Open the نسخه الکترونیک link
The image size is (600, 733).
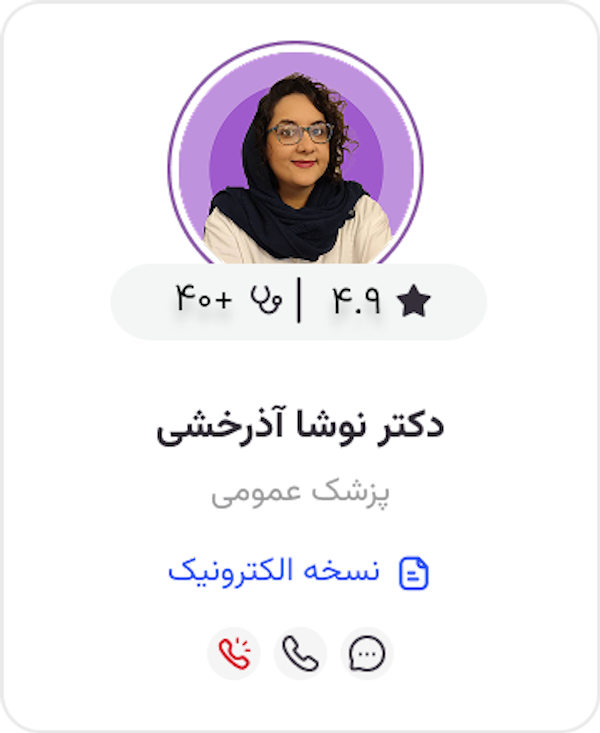(x=298, y=572)
